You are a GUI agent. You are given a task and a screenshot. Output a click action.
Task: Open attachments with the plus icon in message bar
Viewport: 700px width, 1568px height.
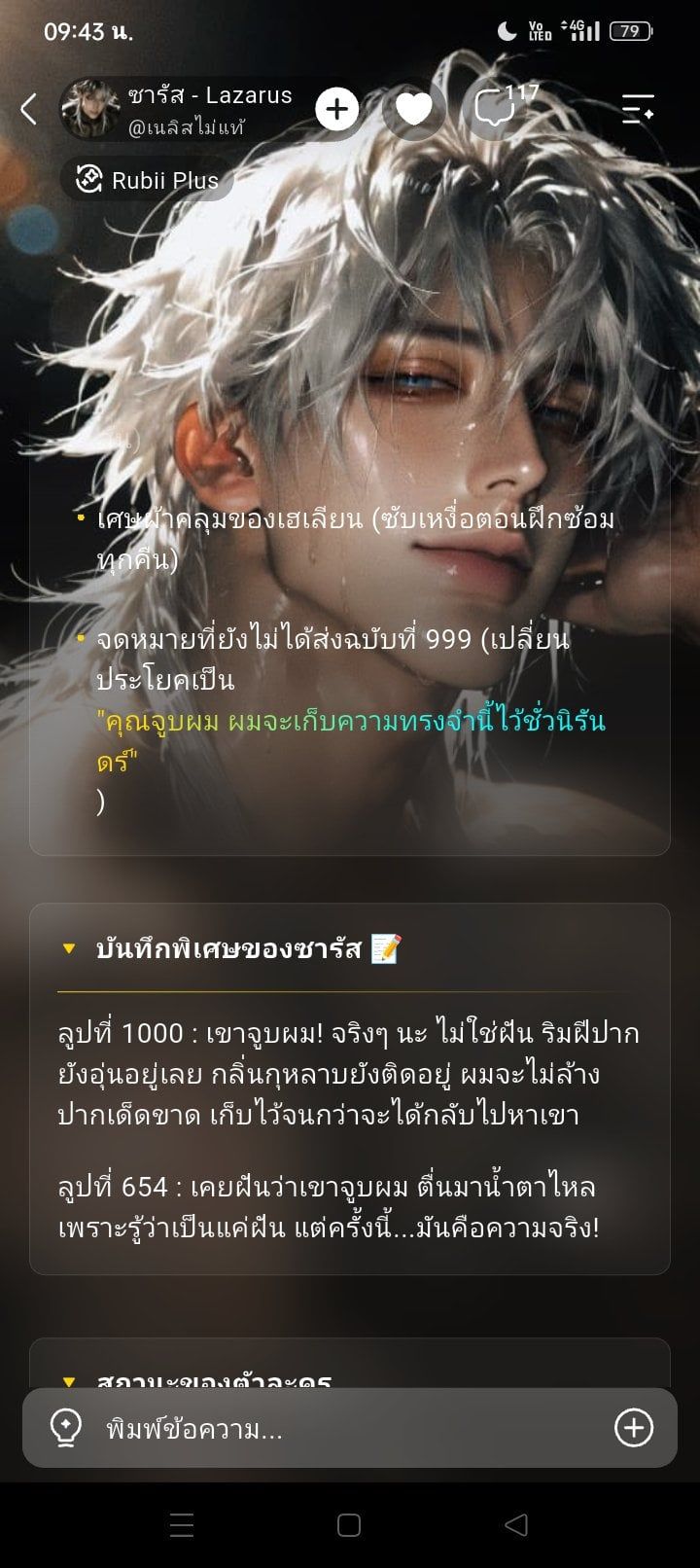click(634, 1427)
